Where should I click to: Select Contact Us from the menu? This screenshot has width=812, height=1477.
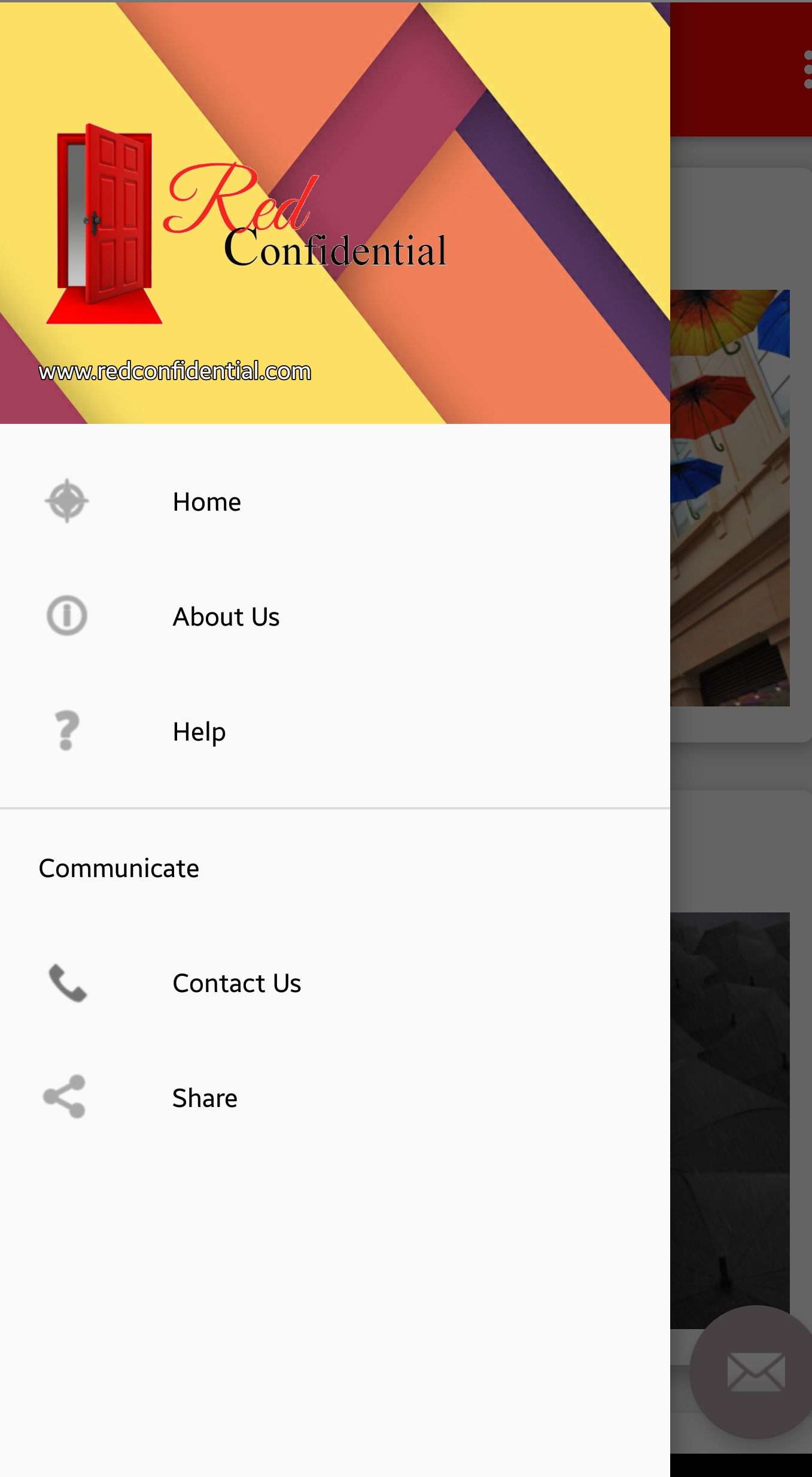236,983
